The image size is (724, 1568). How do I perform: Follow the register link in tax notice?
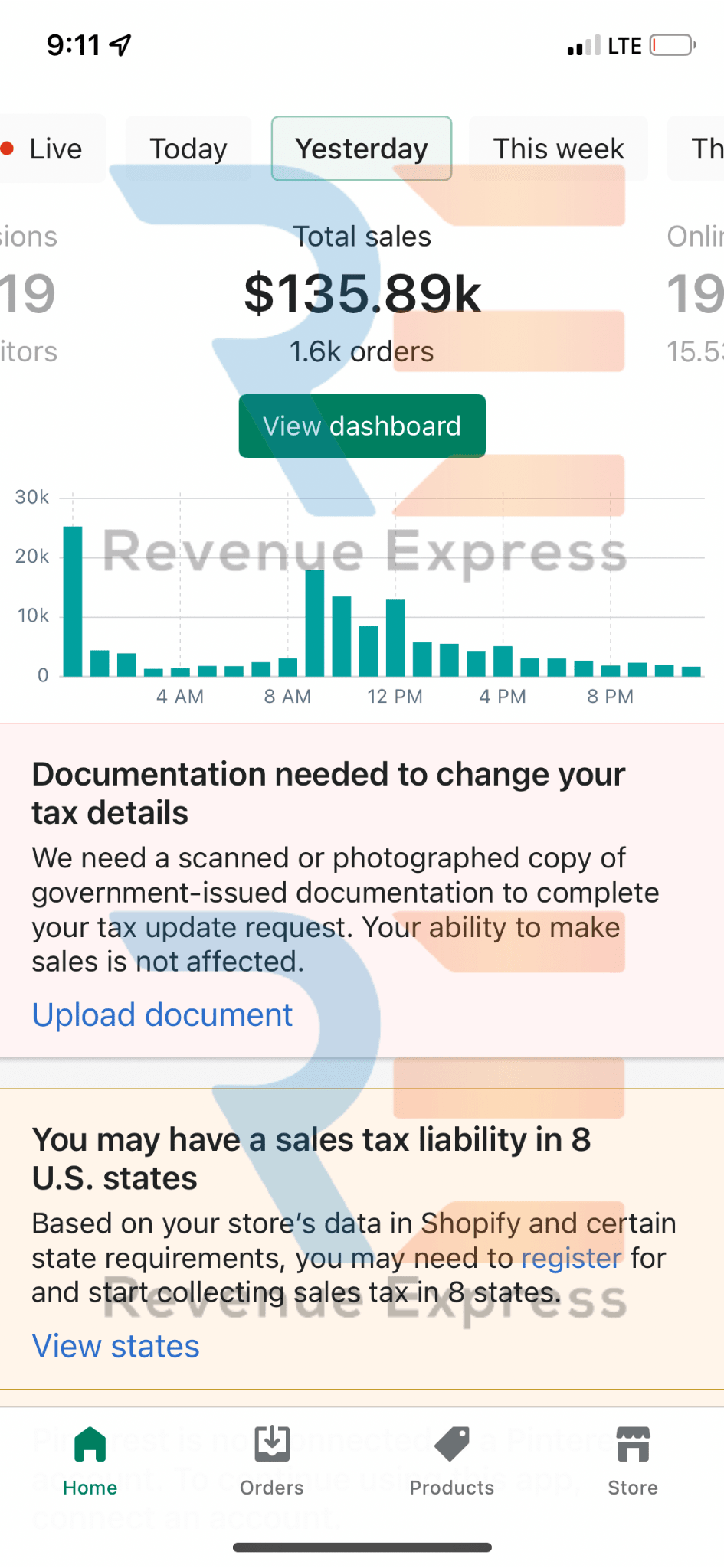(x=572, y=1258)
